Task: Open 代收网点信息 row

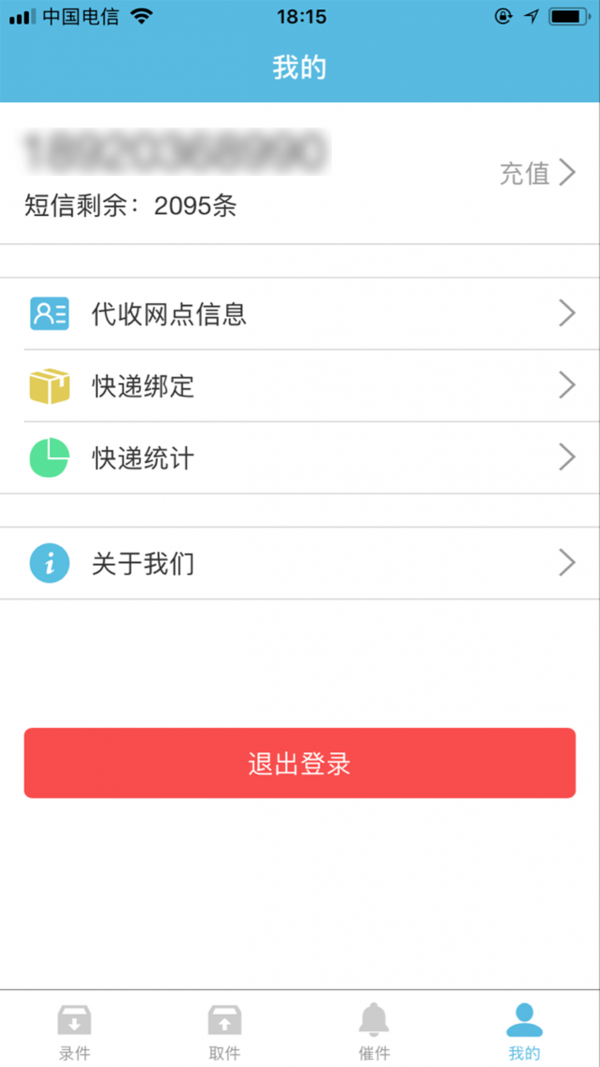Action: (x=300, y=314)
